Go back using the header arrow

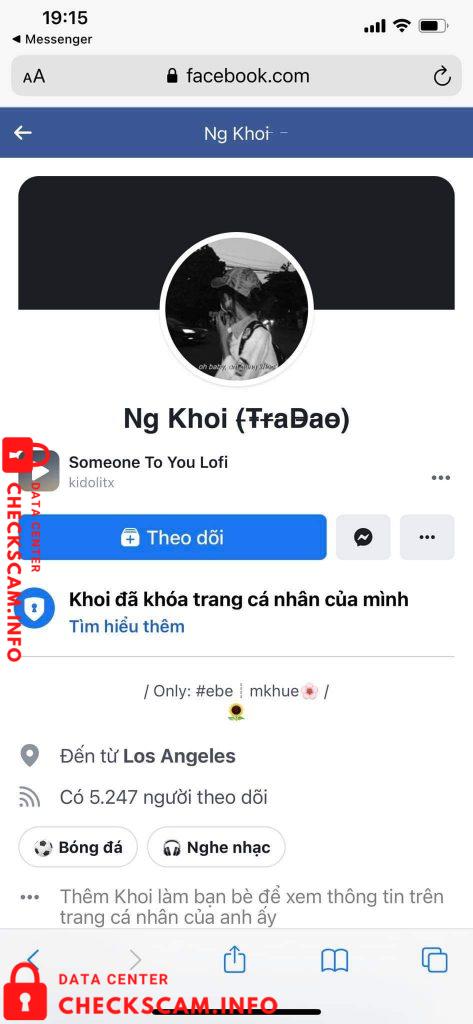click(x=23, y=133)
